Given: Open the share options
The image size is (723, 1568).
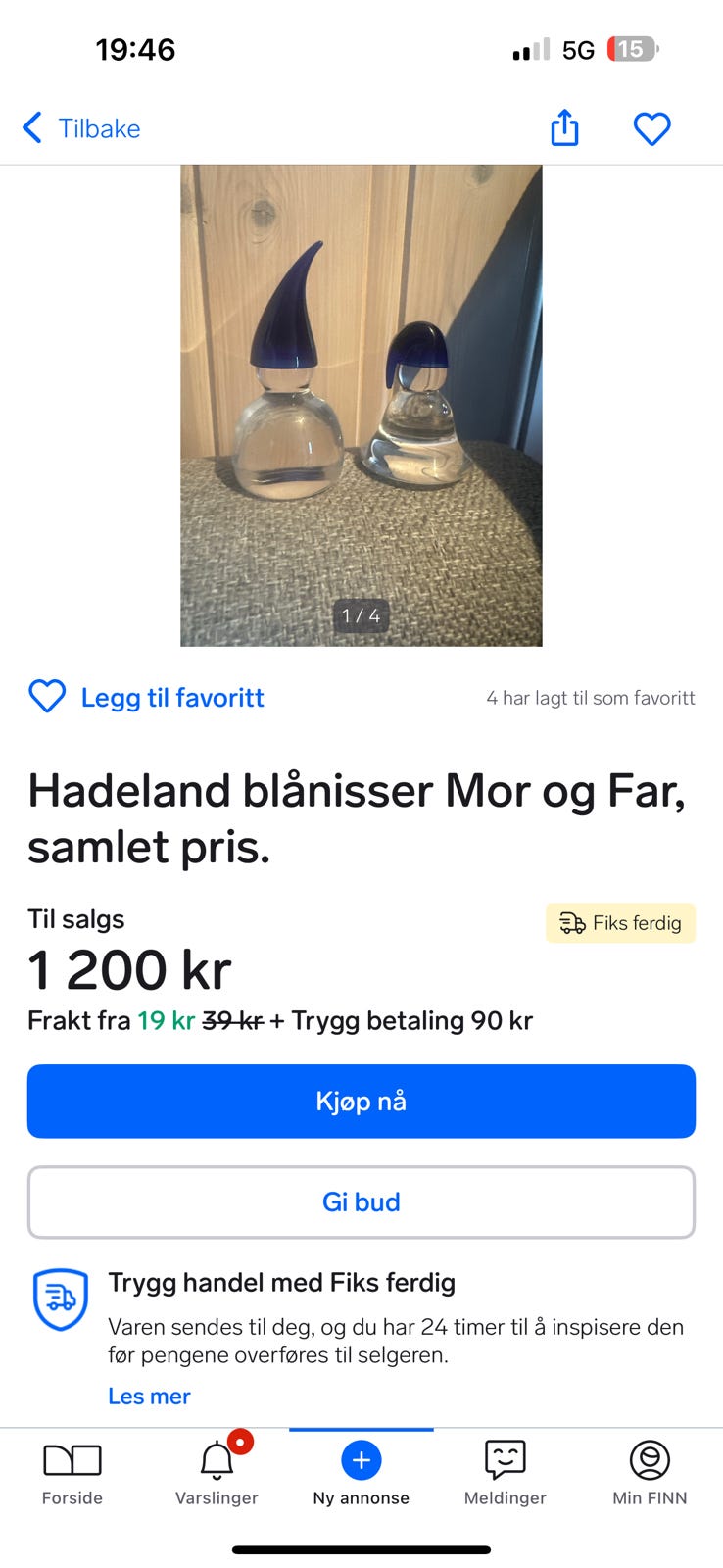Looking at the screenshot, I should [563, 127].
